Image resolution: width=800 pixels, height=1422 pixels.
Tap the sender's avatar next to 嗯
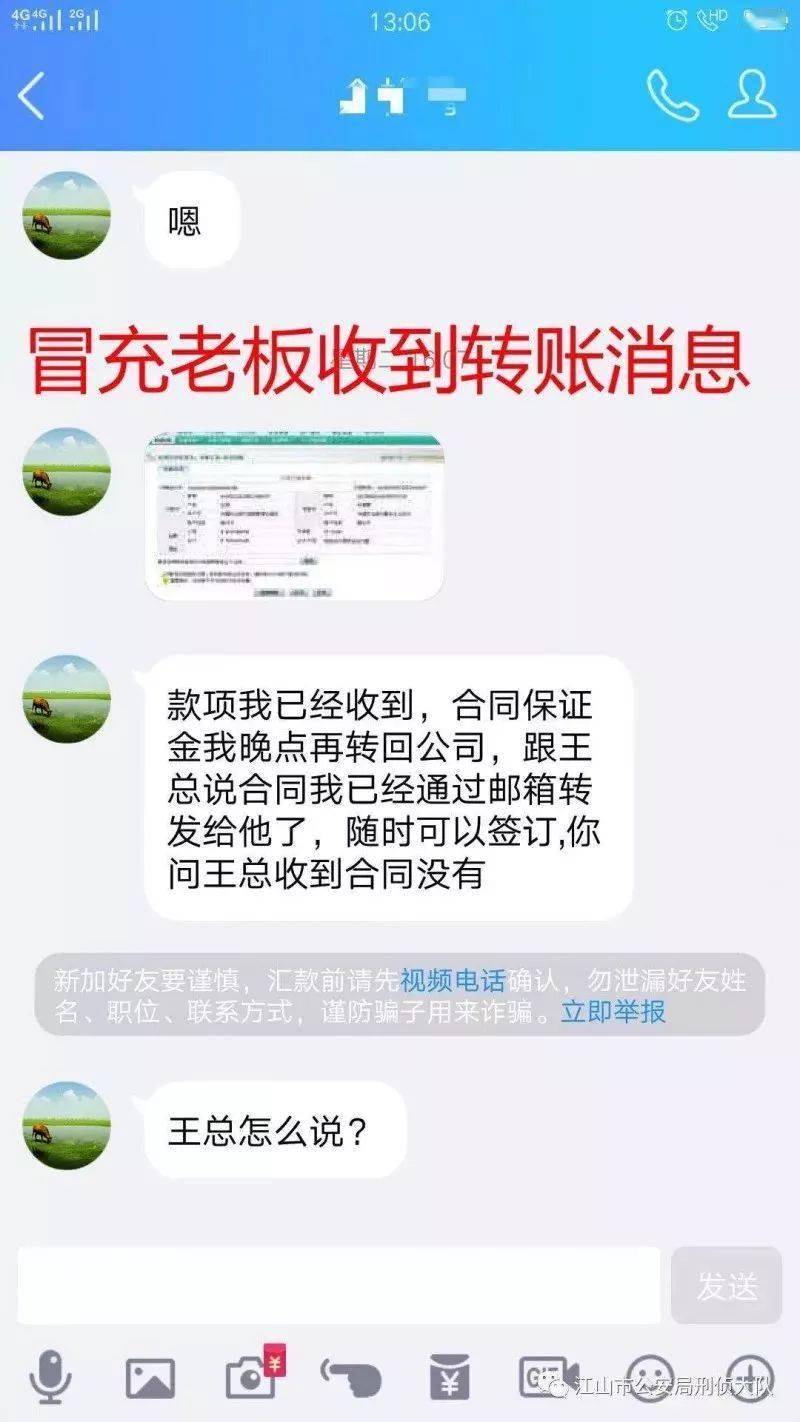point(67,216)
